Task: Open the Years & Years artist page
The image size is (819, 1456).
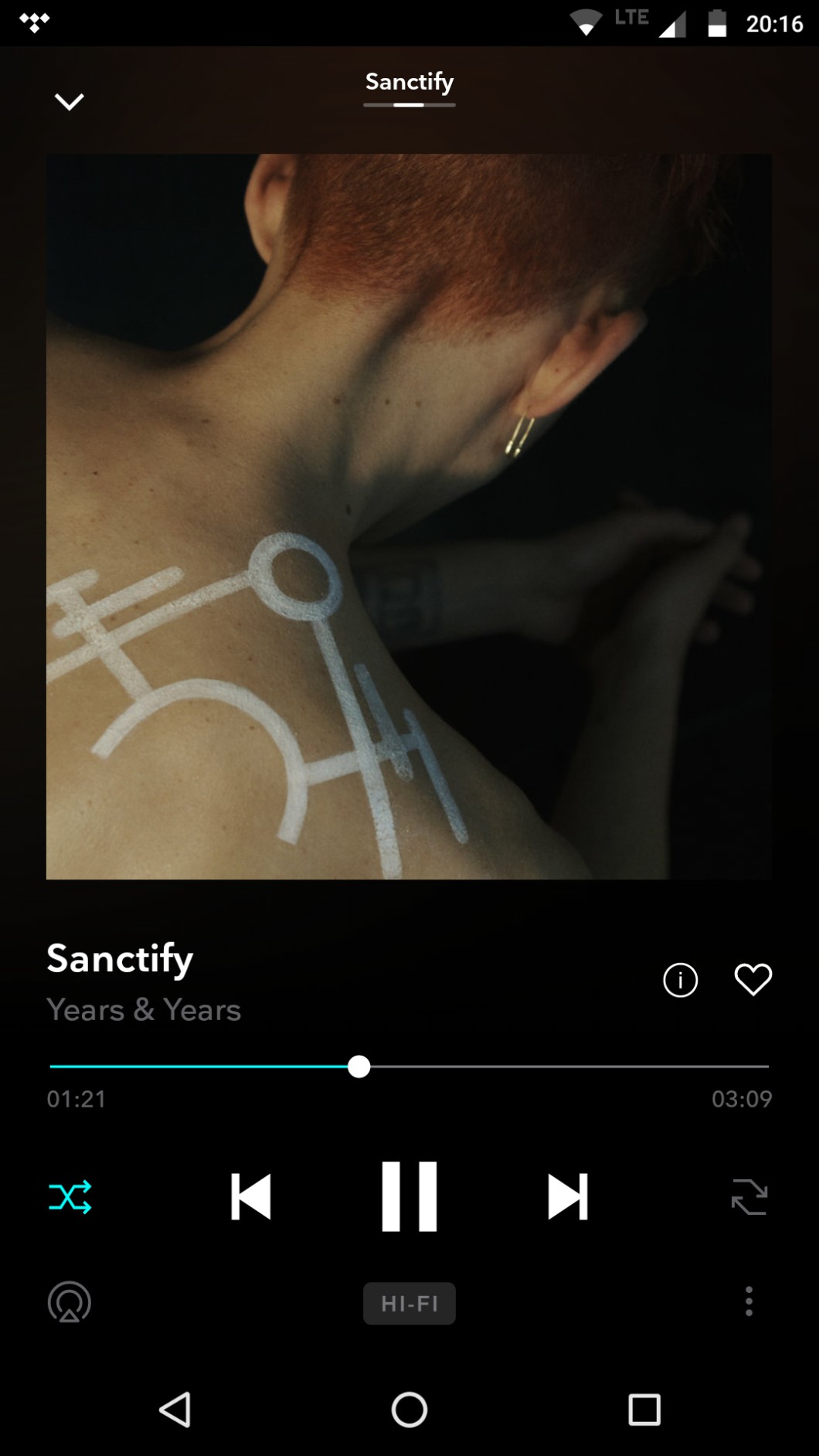Action: (x=144, y=1010)
